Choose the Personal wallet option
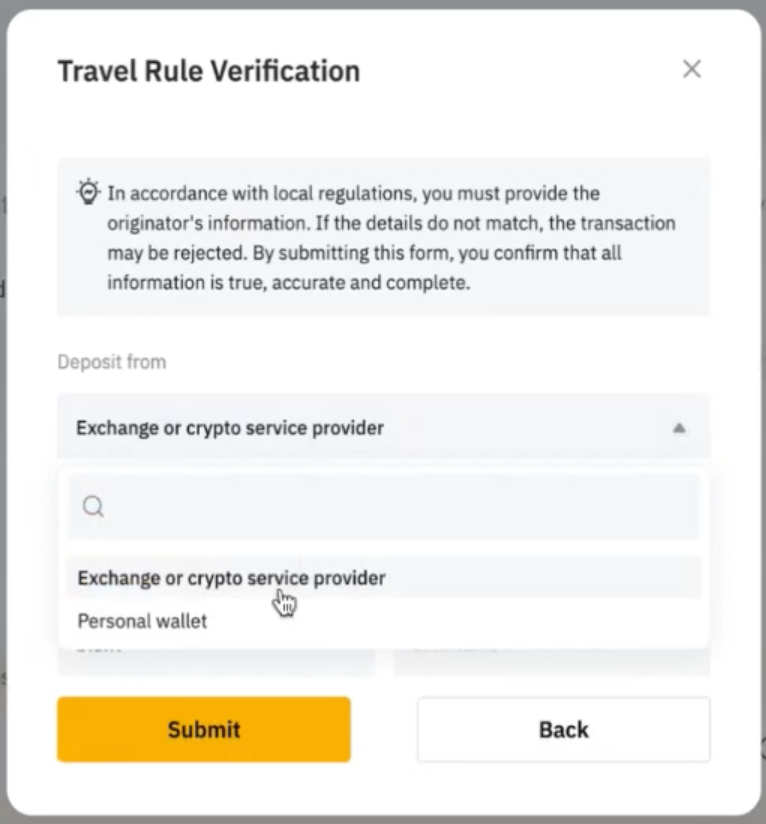 (143, 621)
